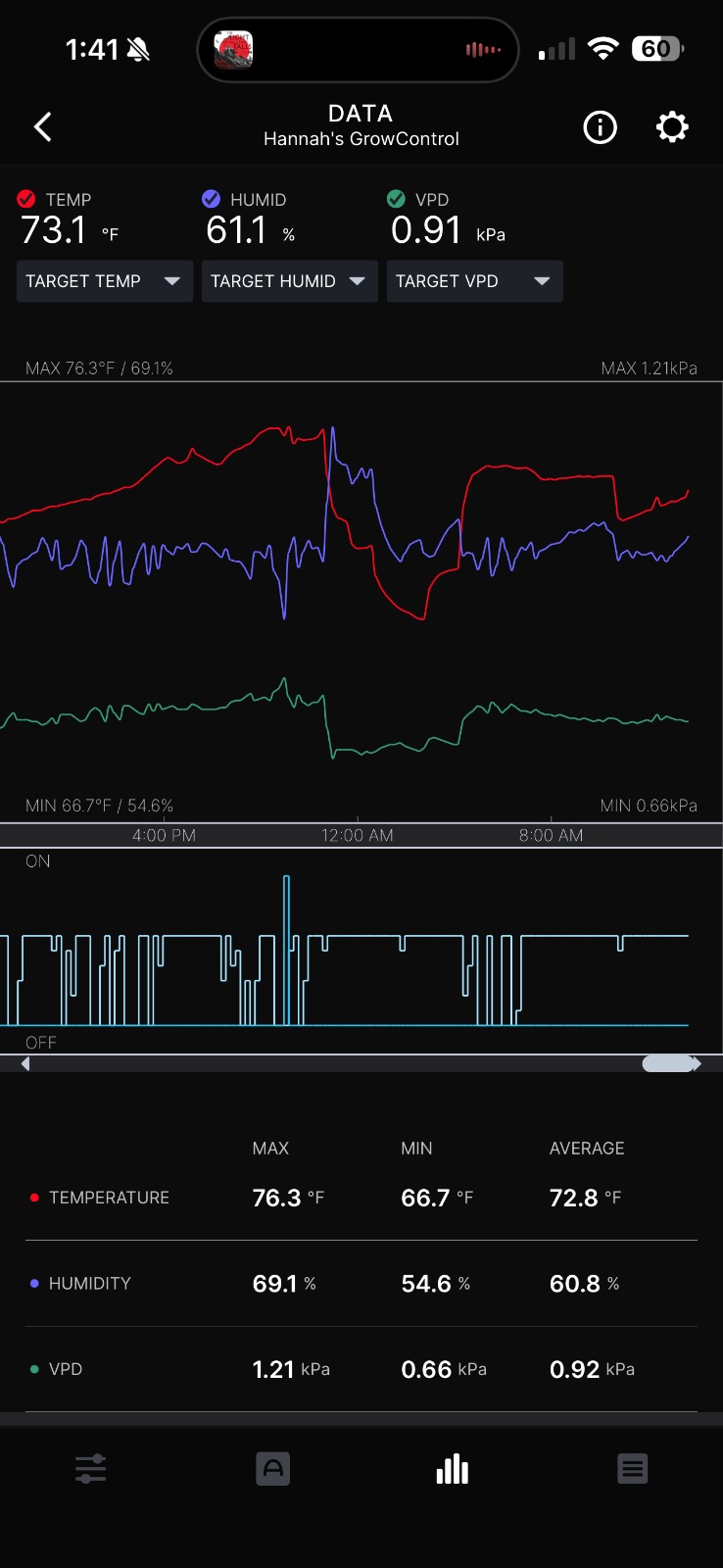This screenshot has width=723, height=1568.
Task: Go back using the back arrow
Action: coord(42,126)
